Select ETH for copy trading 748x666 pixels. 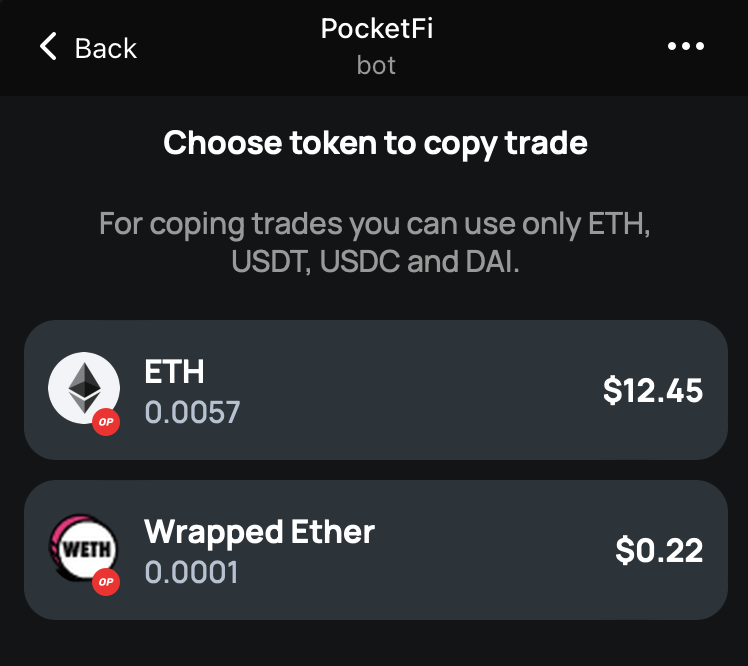coord(375,390)
